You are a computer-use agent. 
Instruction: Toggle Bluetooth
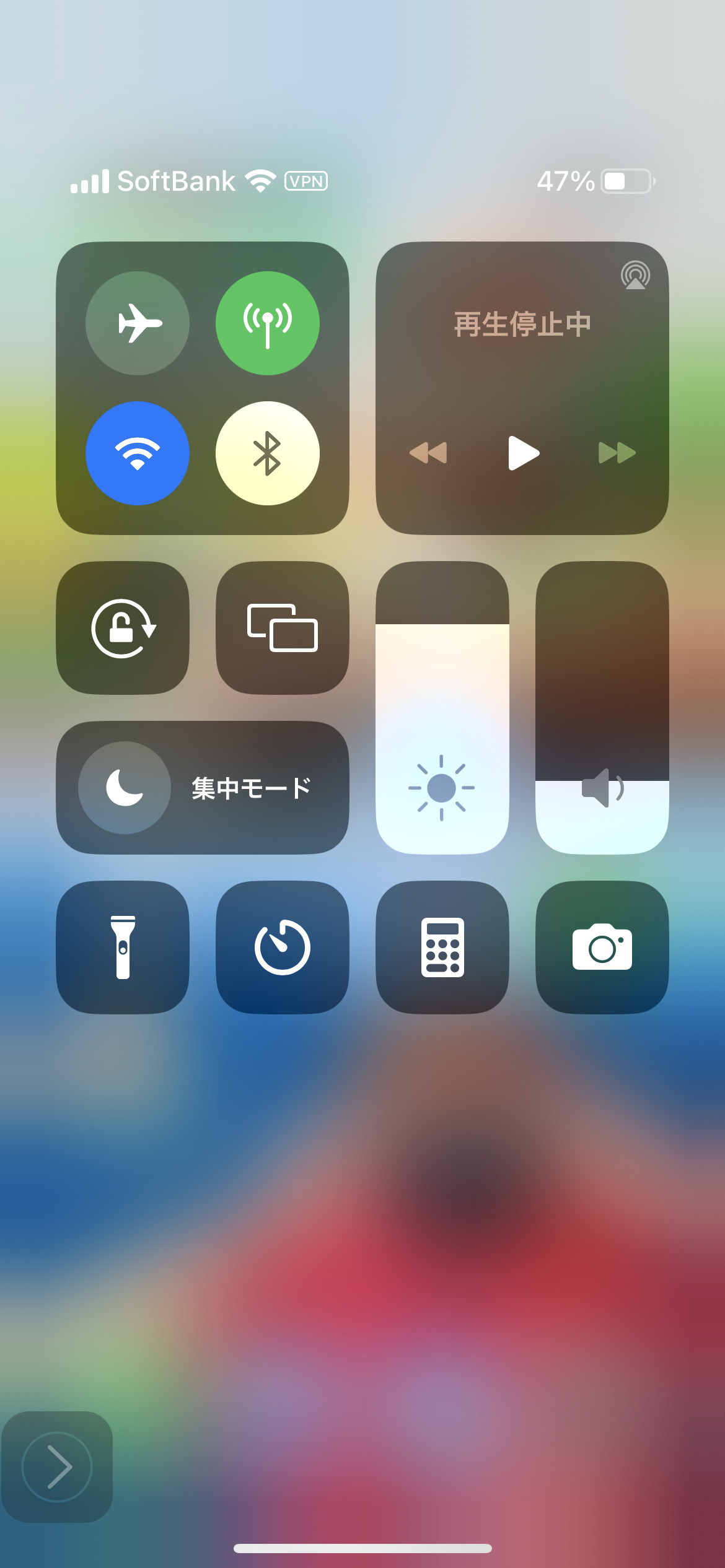(x=268, y=453)
